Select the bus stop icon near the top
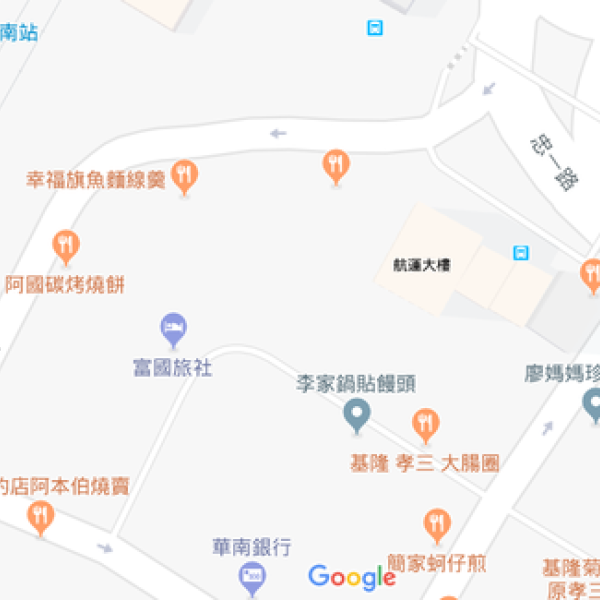600x600 pixels. coord(374,28)
